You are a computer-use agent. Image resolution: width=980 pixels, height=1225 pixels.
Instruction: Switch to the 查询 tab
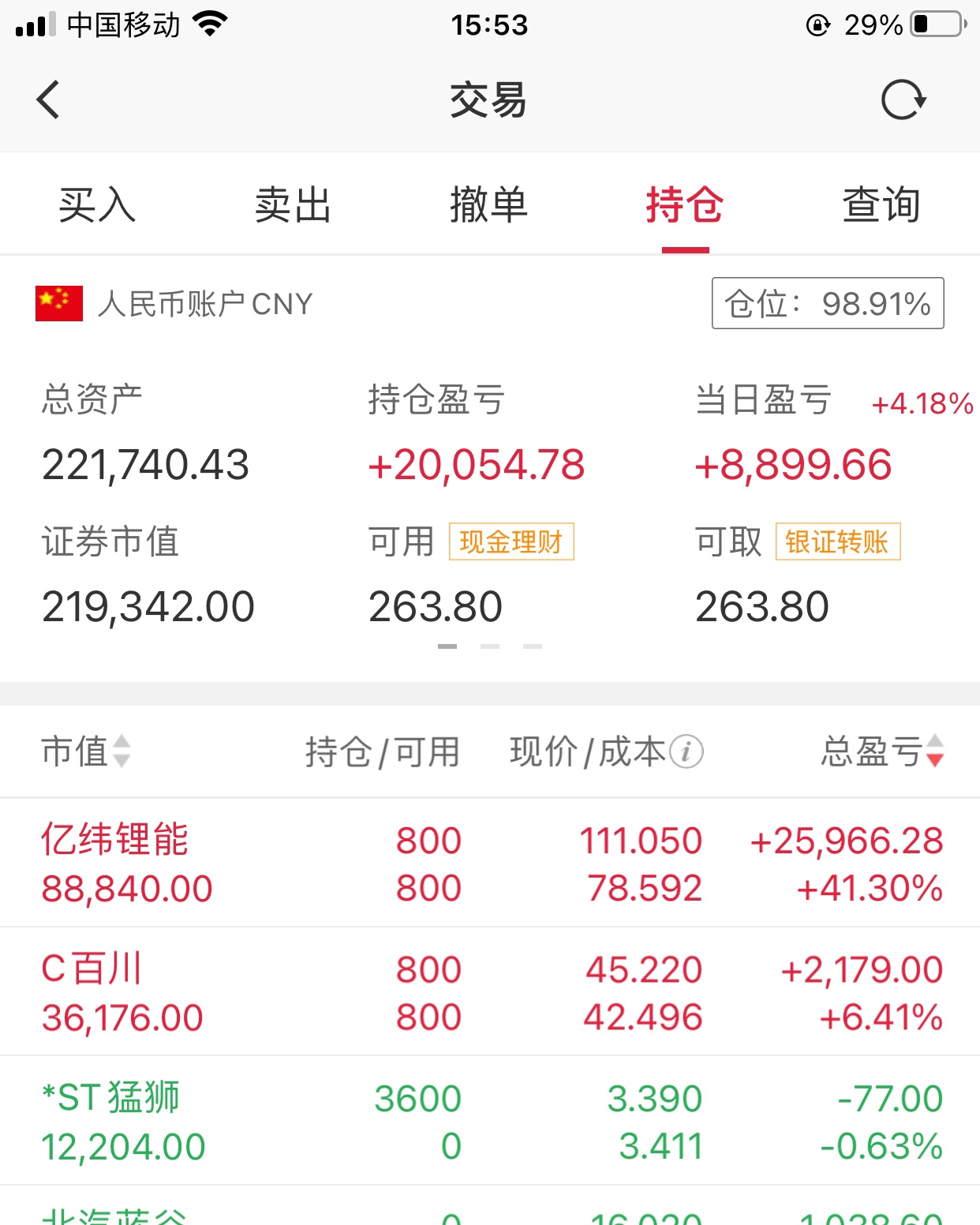[x=881, y=205]
